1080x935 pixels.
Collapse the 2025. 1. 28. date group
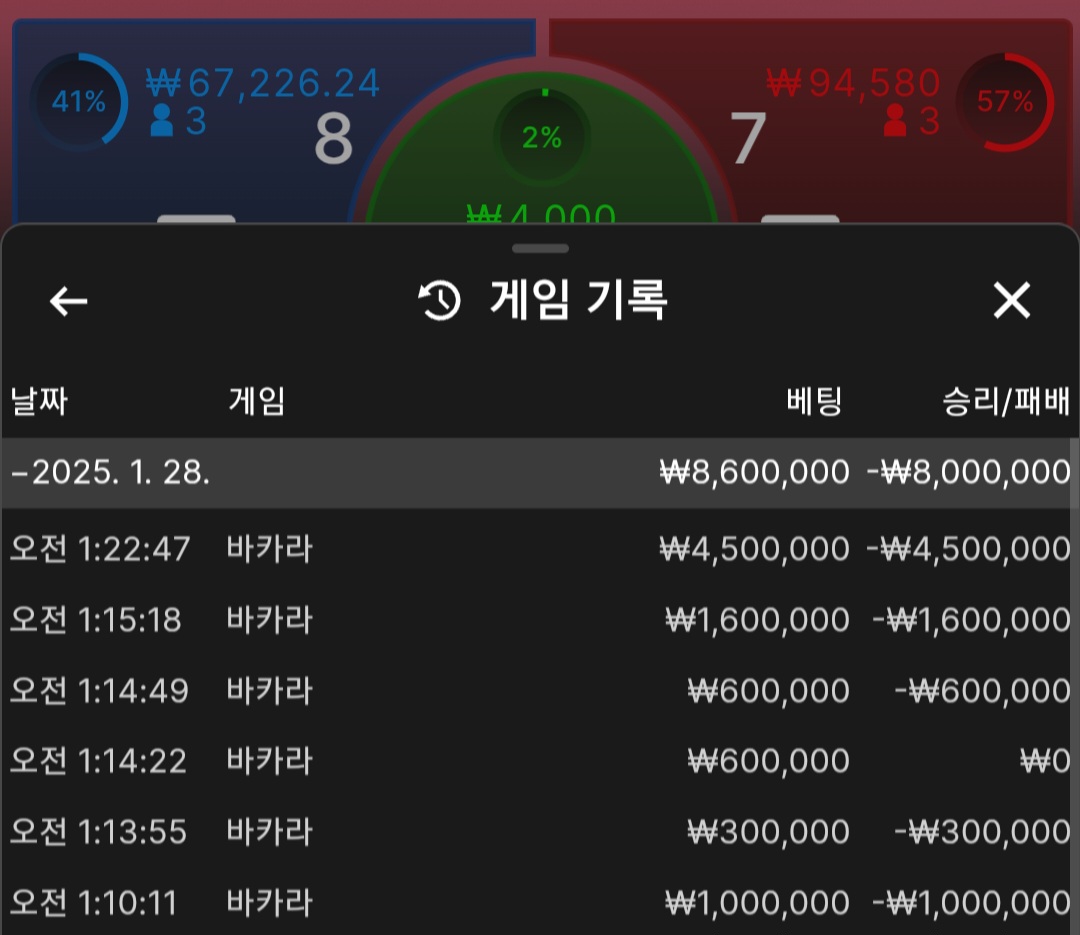[110, 472]
